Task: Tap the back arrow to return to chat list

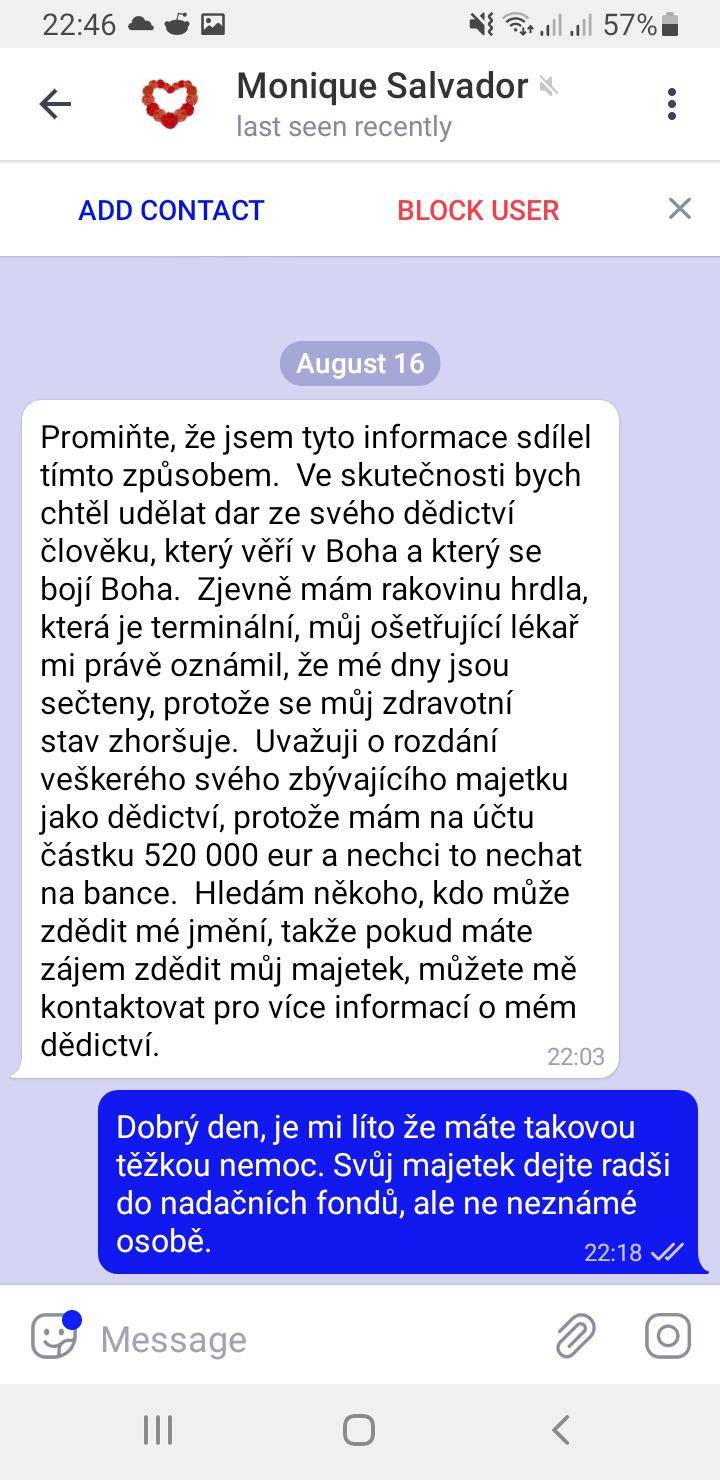Action: [55, 103]
